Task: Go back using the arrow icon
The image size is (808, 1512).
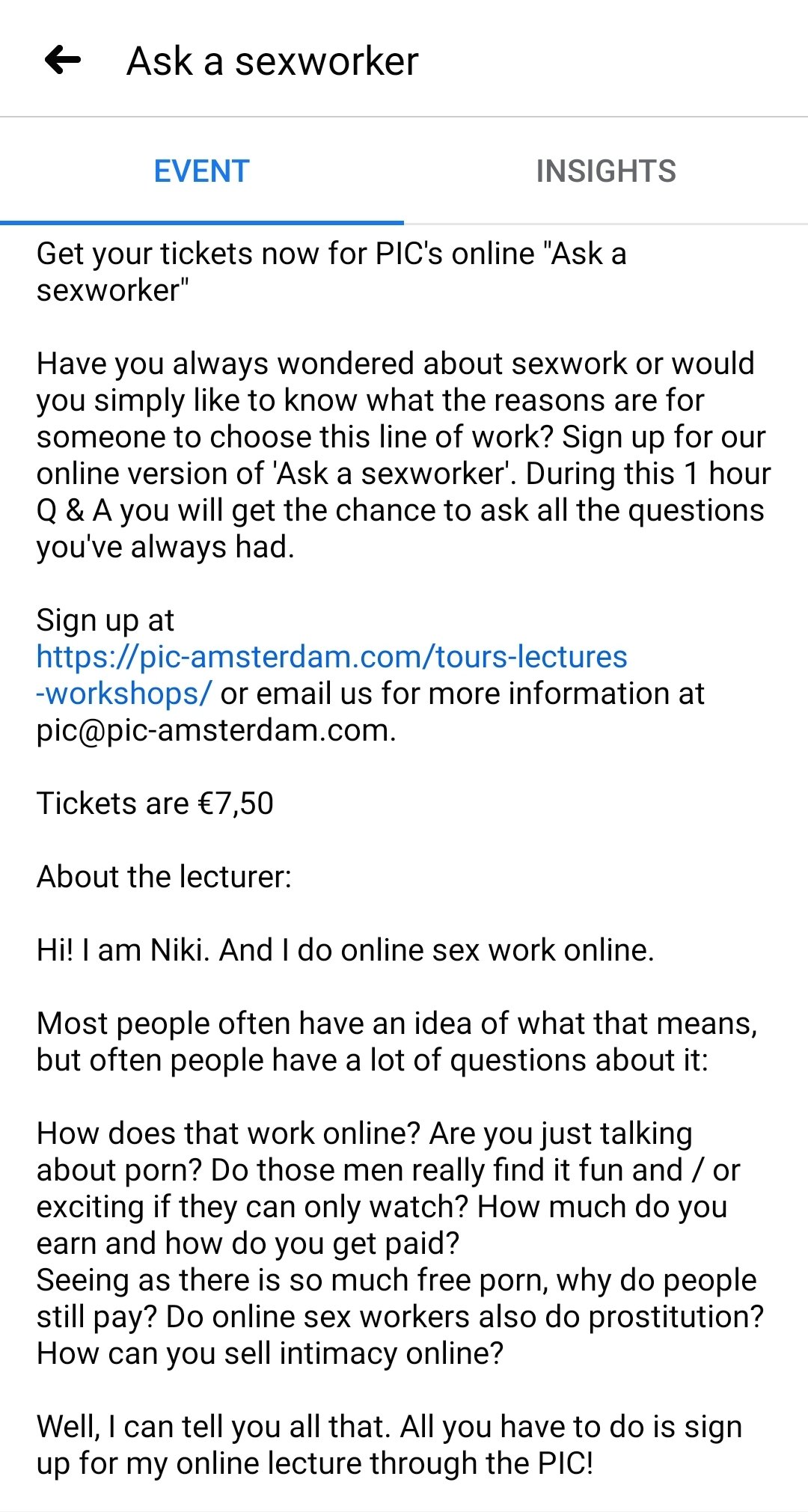Action: (63, 60)
